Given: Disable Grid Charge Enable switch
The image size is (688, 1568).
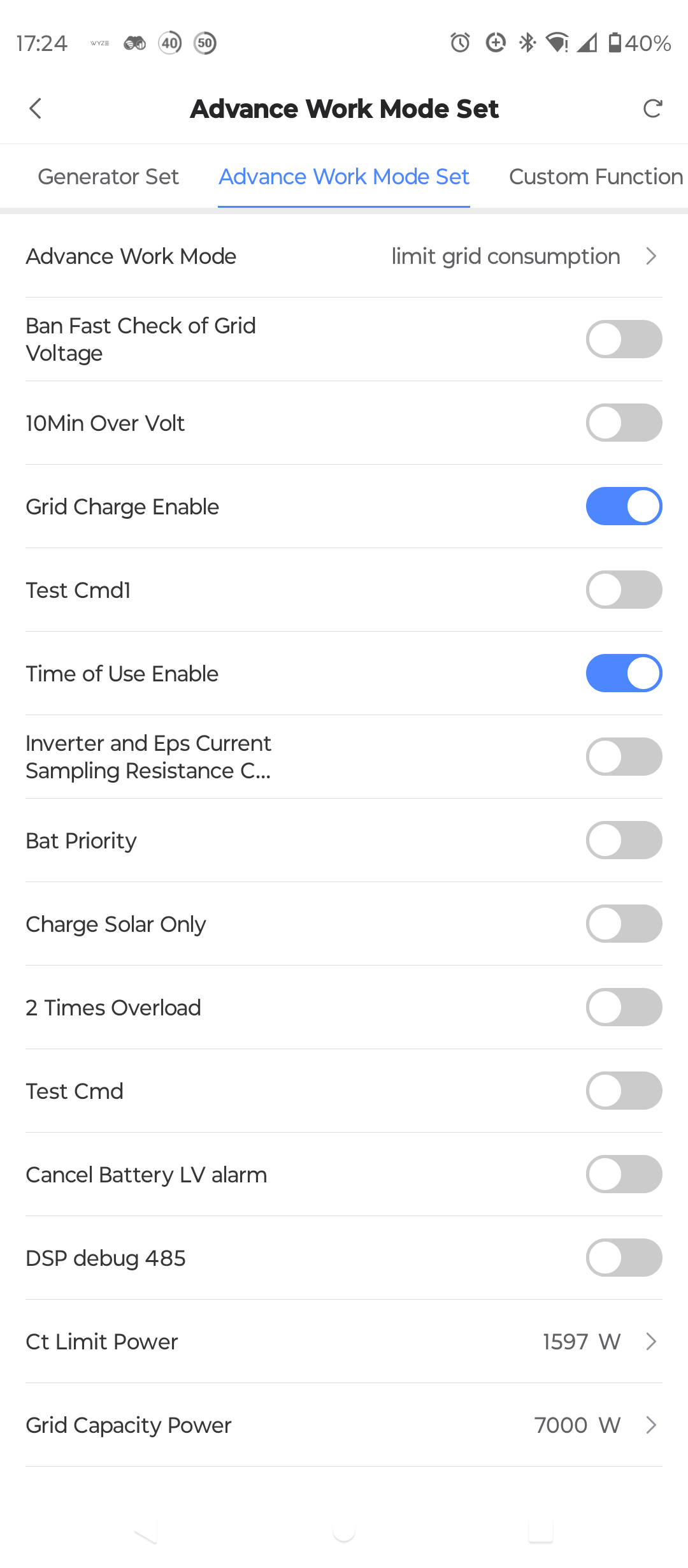Looking at the screenshot, I should (624, 506).
